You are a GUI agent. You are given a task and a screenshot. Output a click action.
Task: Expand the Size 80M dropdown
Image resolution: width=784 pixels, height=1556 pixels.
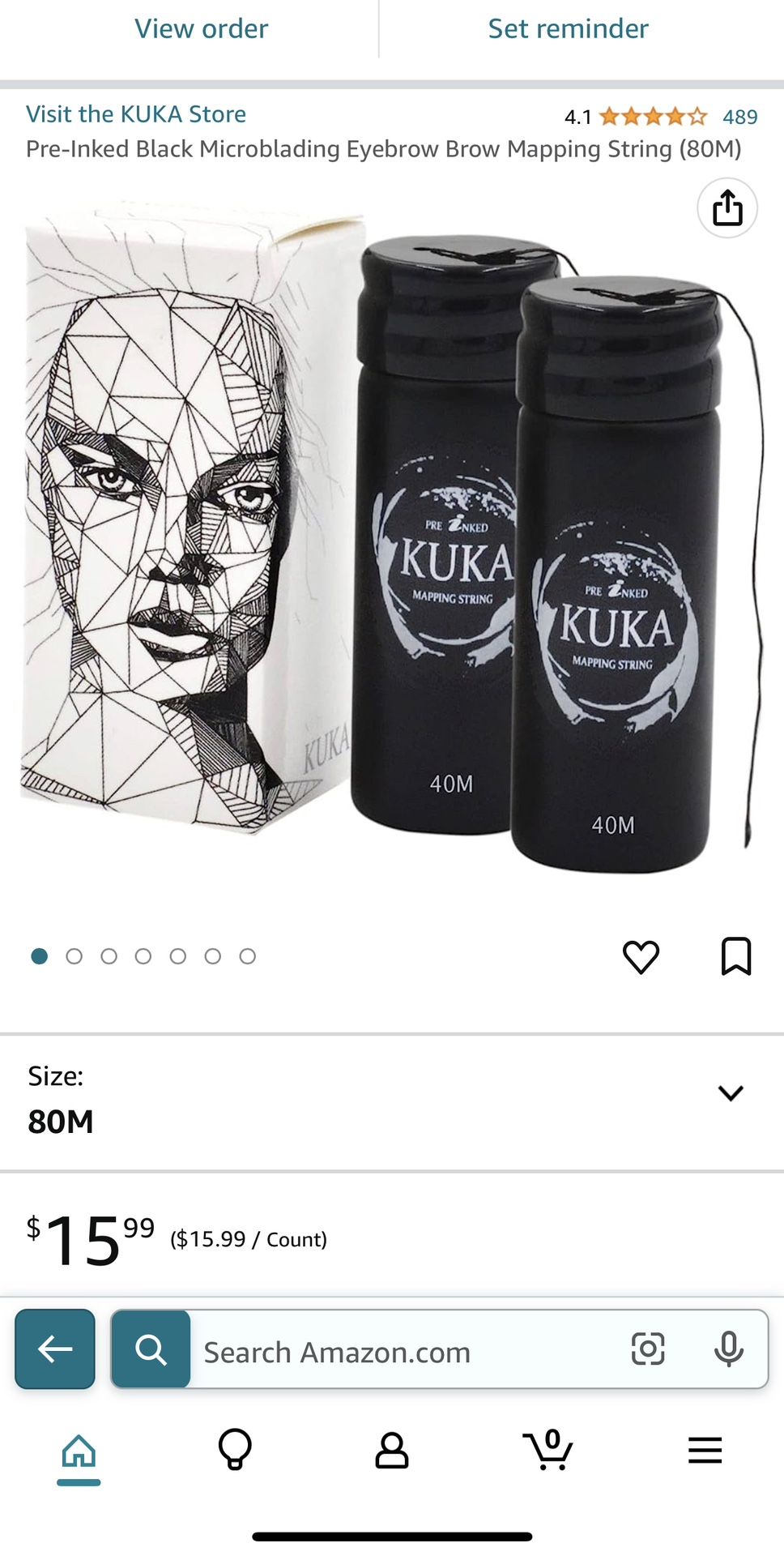(730, 1094)
